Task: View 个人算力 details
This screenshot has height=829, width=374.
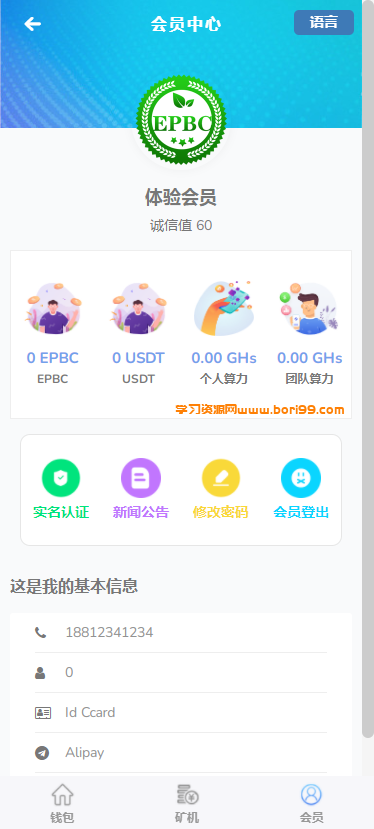Action: coord(224,334)
